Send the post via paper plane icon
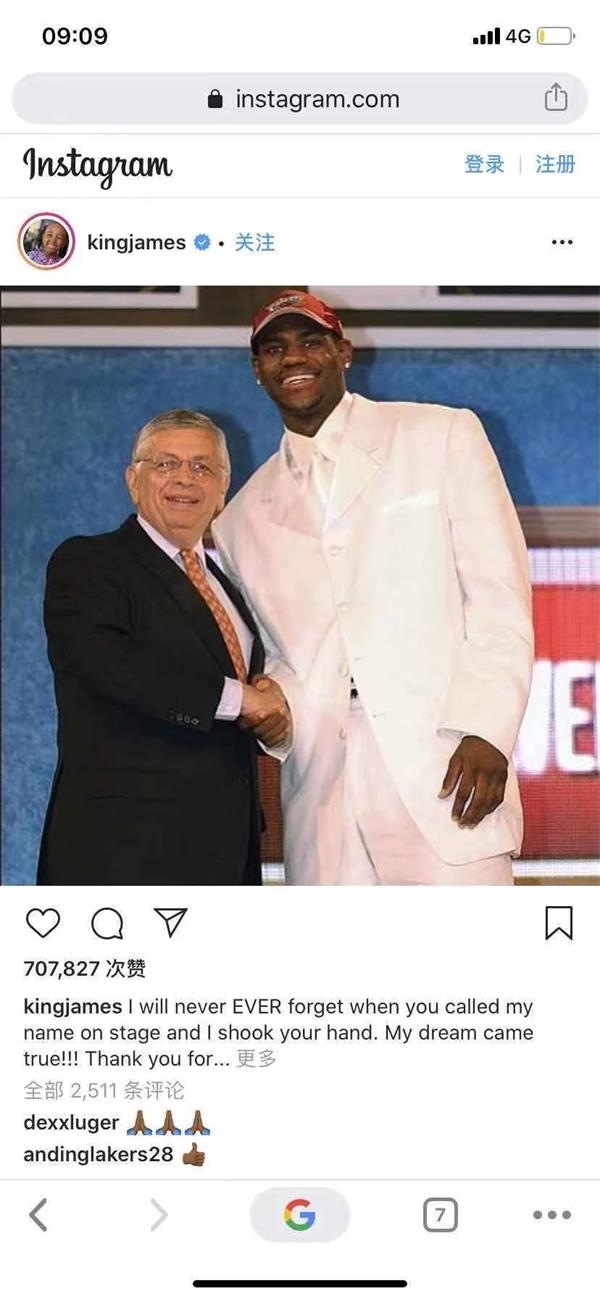This screenshot has width=600, height=1299. tap(169, 922)
